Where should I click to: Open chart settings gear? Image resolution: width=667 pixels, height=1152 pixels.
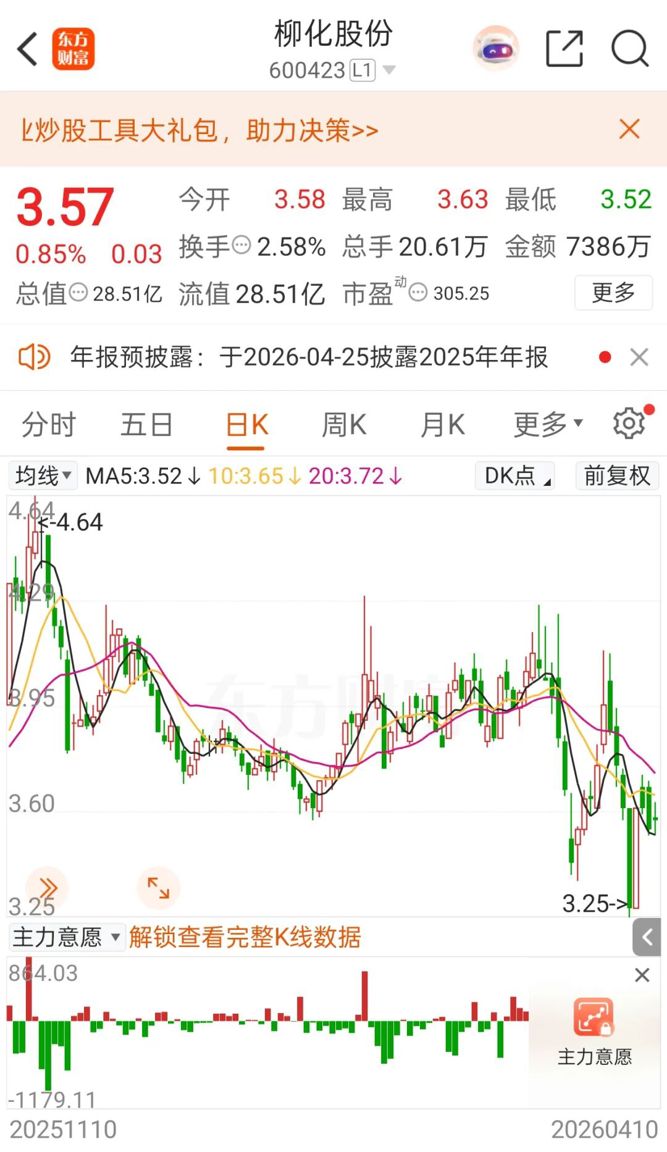[x=629, y=424]
